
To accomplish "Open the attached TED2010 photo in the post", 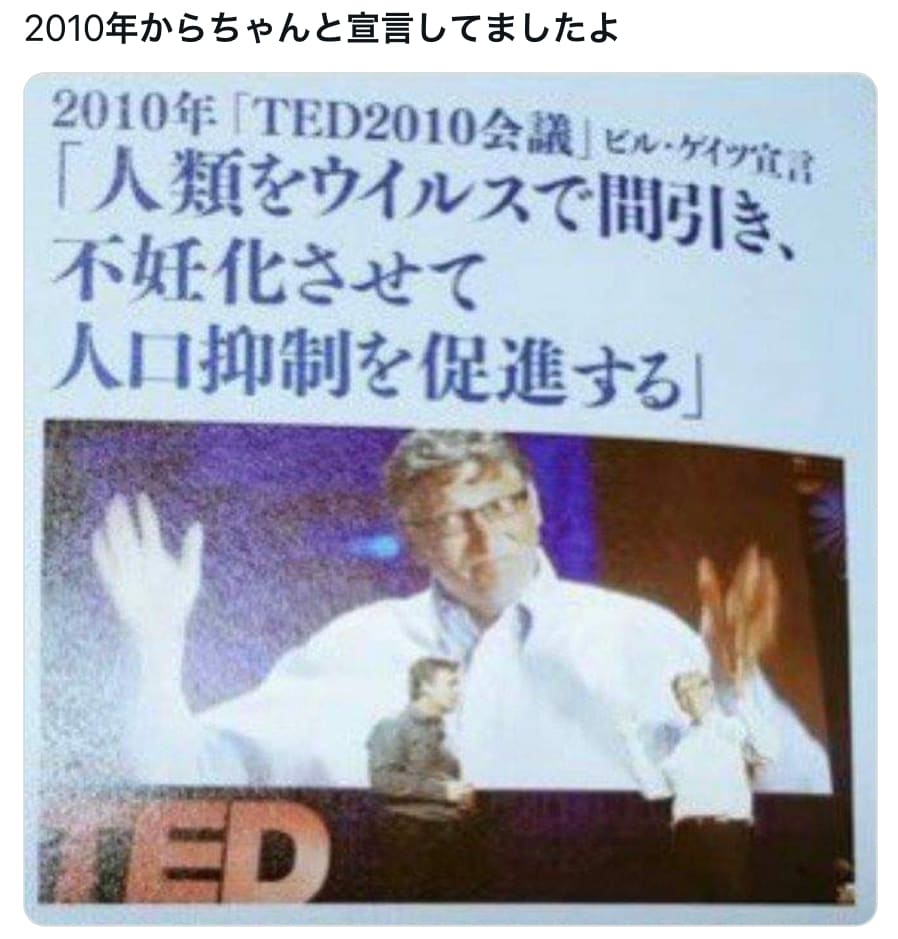I will (449, 498).
